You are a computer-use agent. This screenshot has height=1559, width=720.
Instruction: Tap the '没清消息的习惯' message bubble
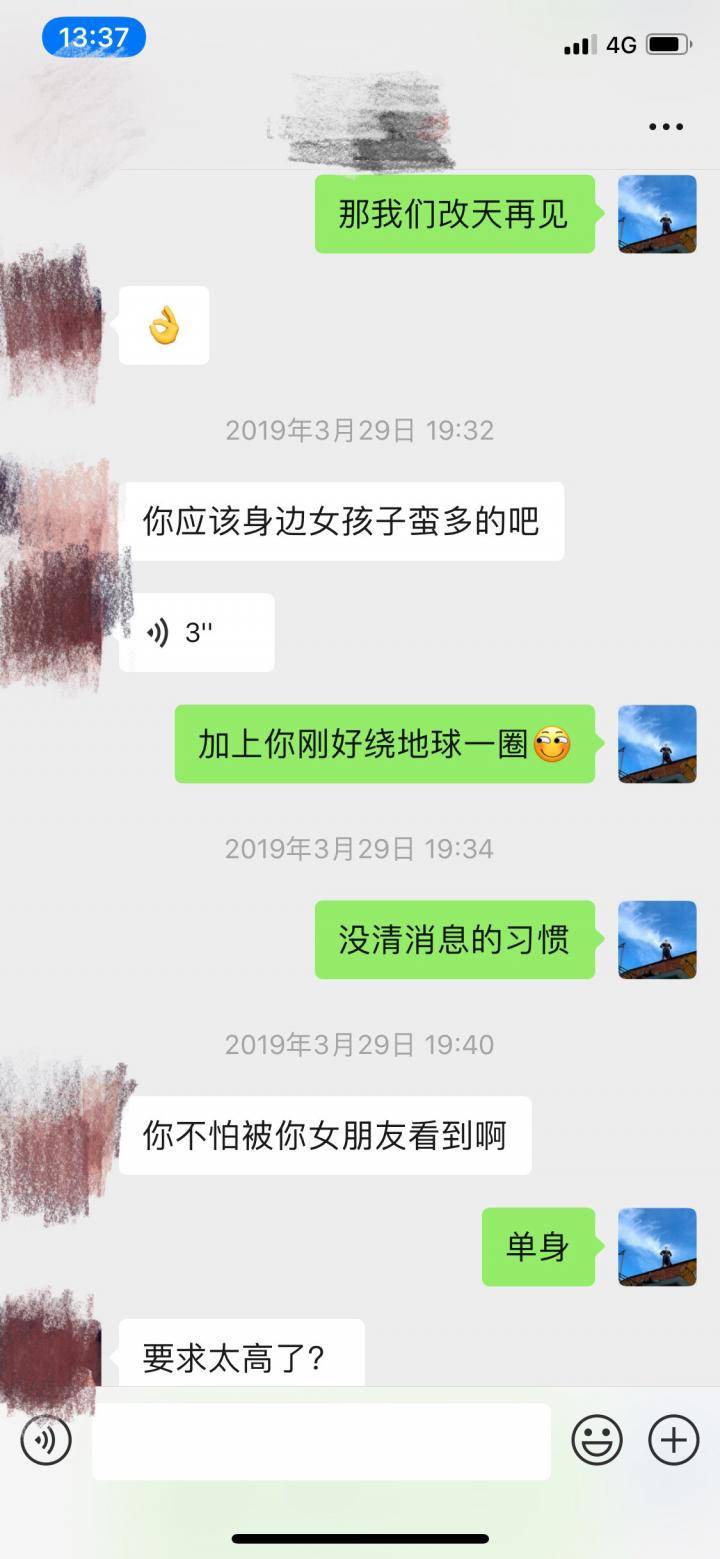tap(455, 939)
